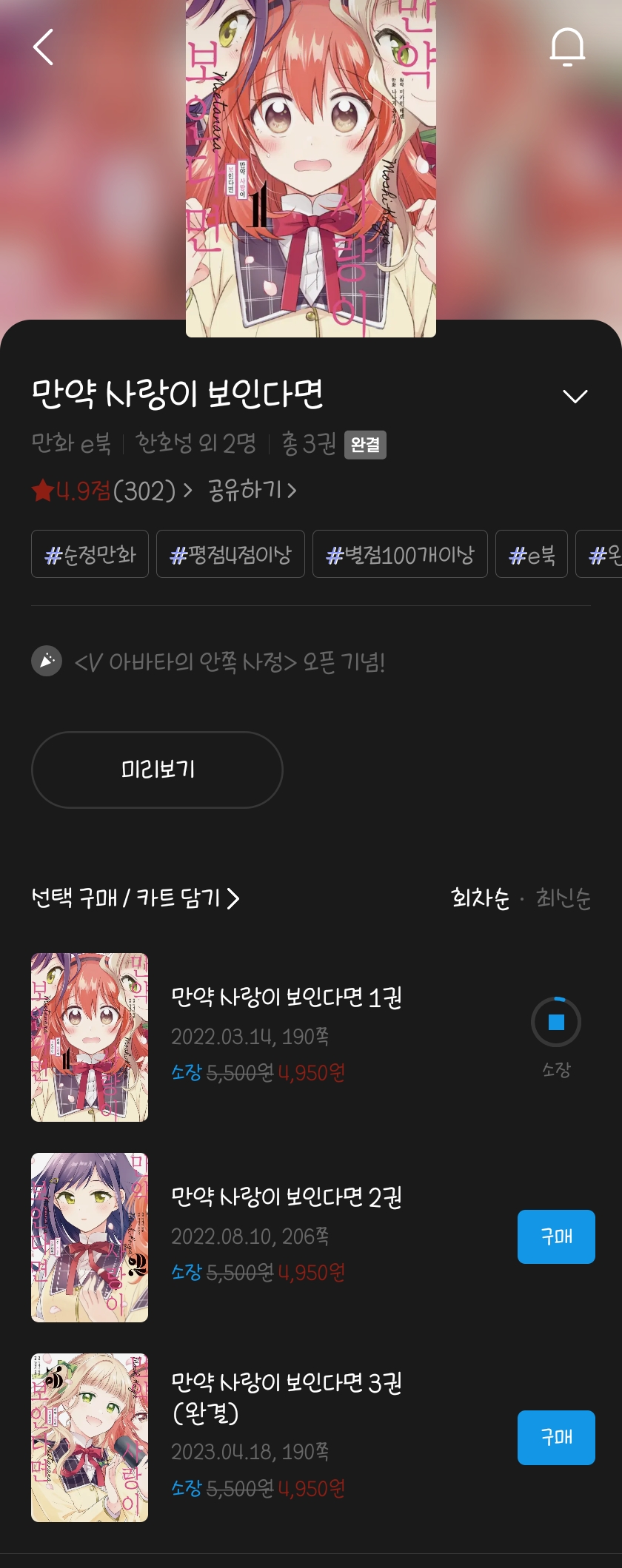Tap the 미리보기 preview button
The width and height of the screenshot is (622, 1568).
(x=157, y=770)
